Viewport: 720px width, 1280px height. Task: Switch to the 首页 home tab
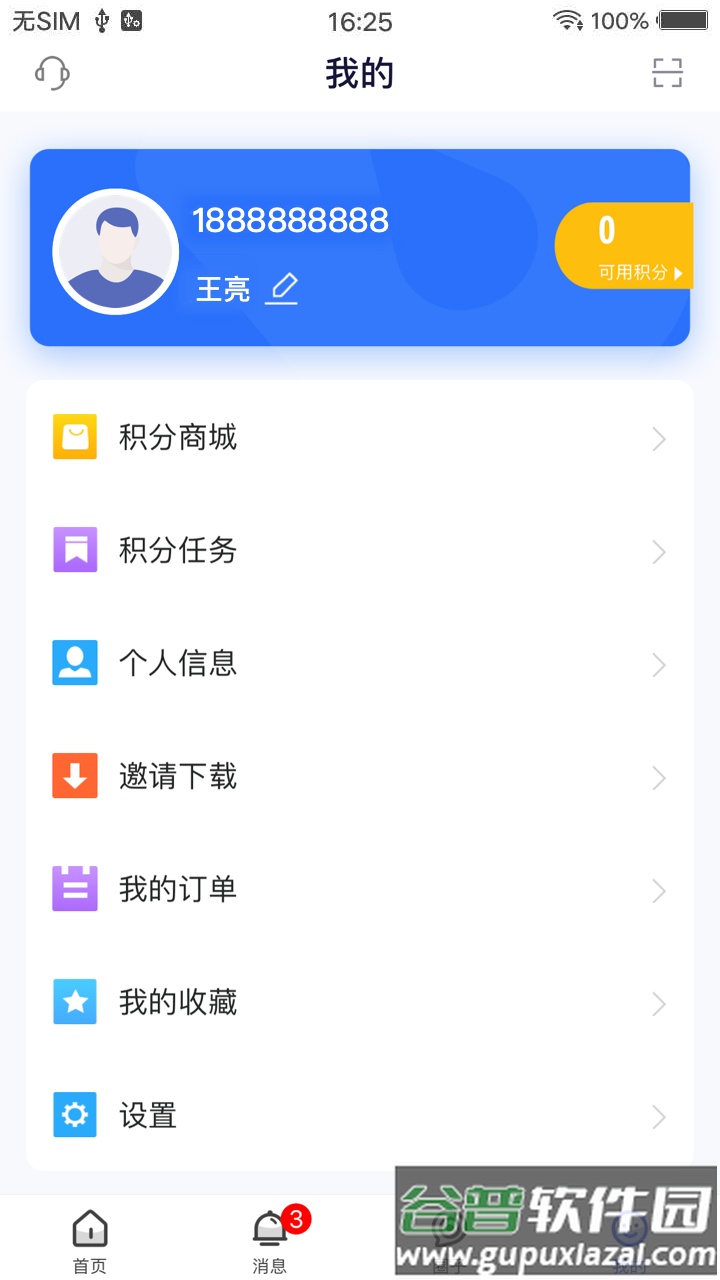[x=90, y=1240]
